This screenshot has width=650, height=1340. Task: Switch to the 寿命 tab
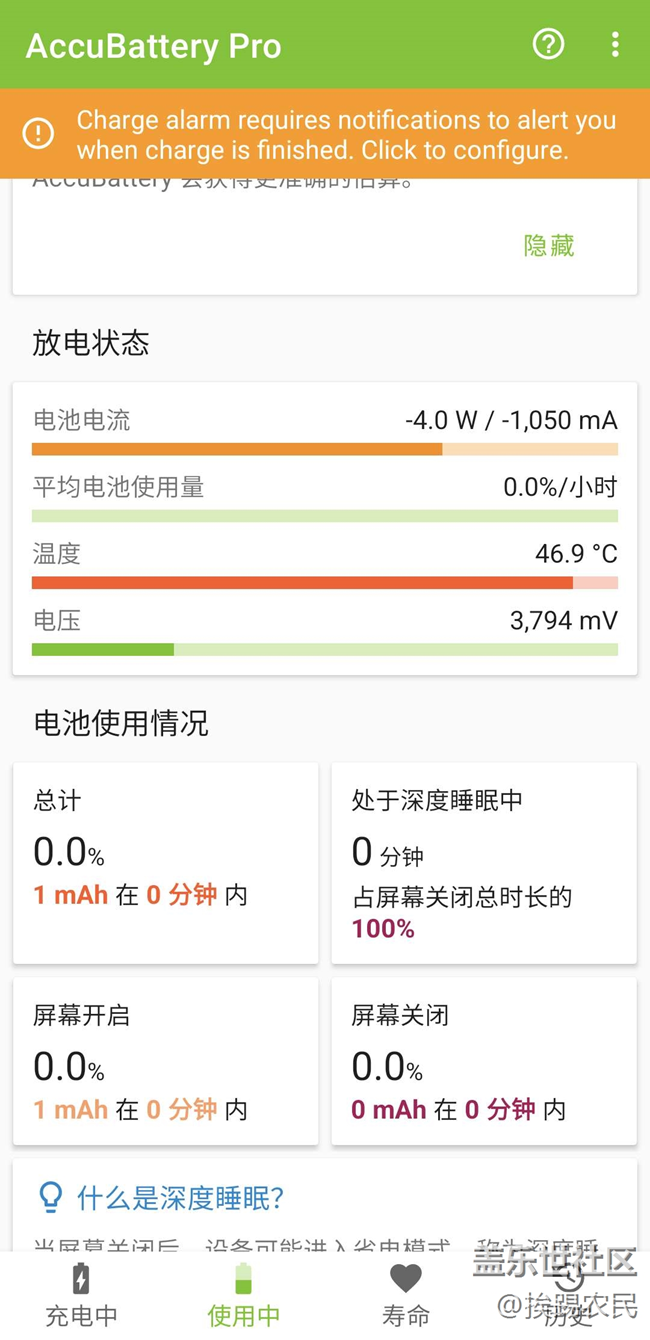406,1295
